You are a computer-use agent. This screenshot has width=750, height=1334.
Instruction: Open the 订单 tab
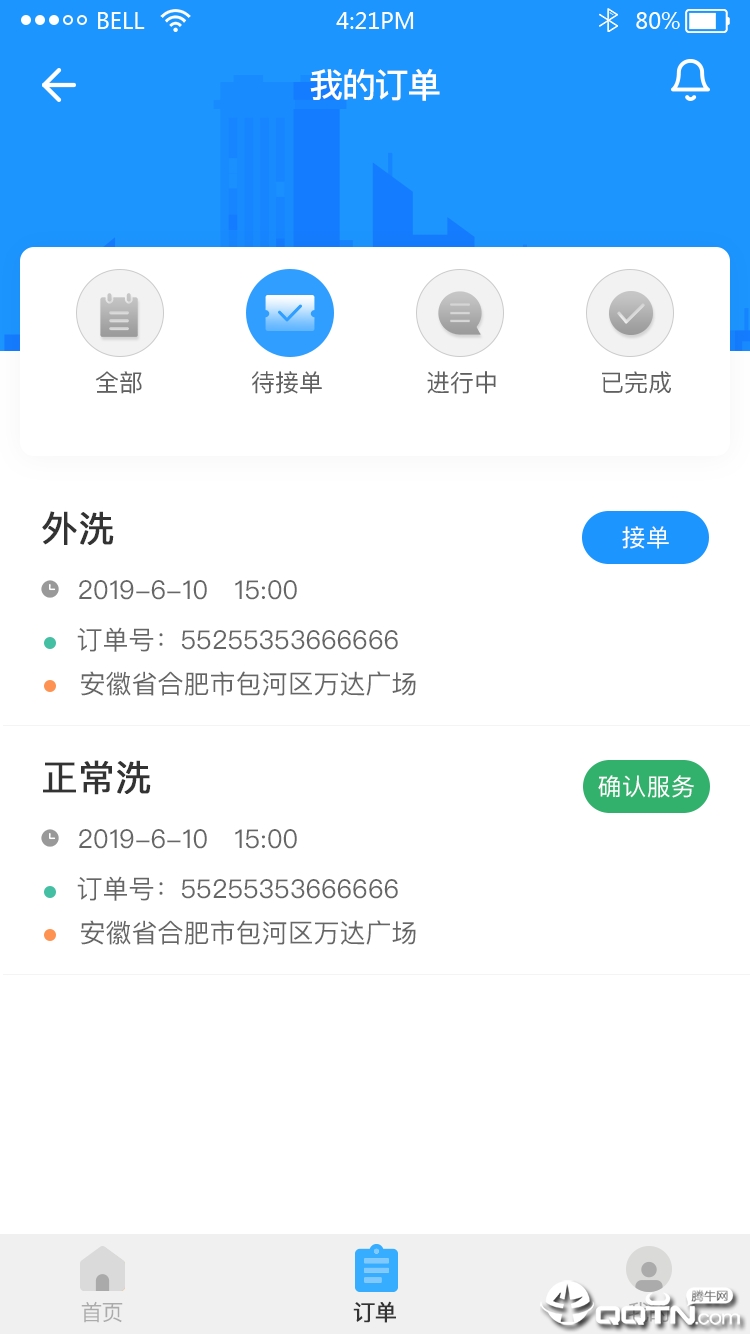tap(375, 1284)
